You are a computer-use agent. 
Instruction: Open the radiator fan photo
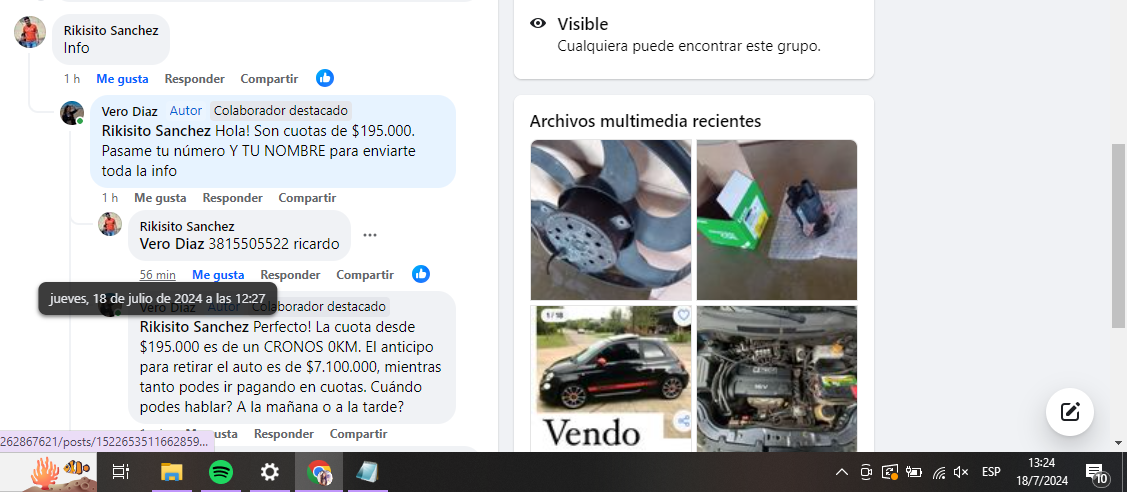click(610, 220)
